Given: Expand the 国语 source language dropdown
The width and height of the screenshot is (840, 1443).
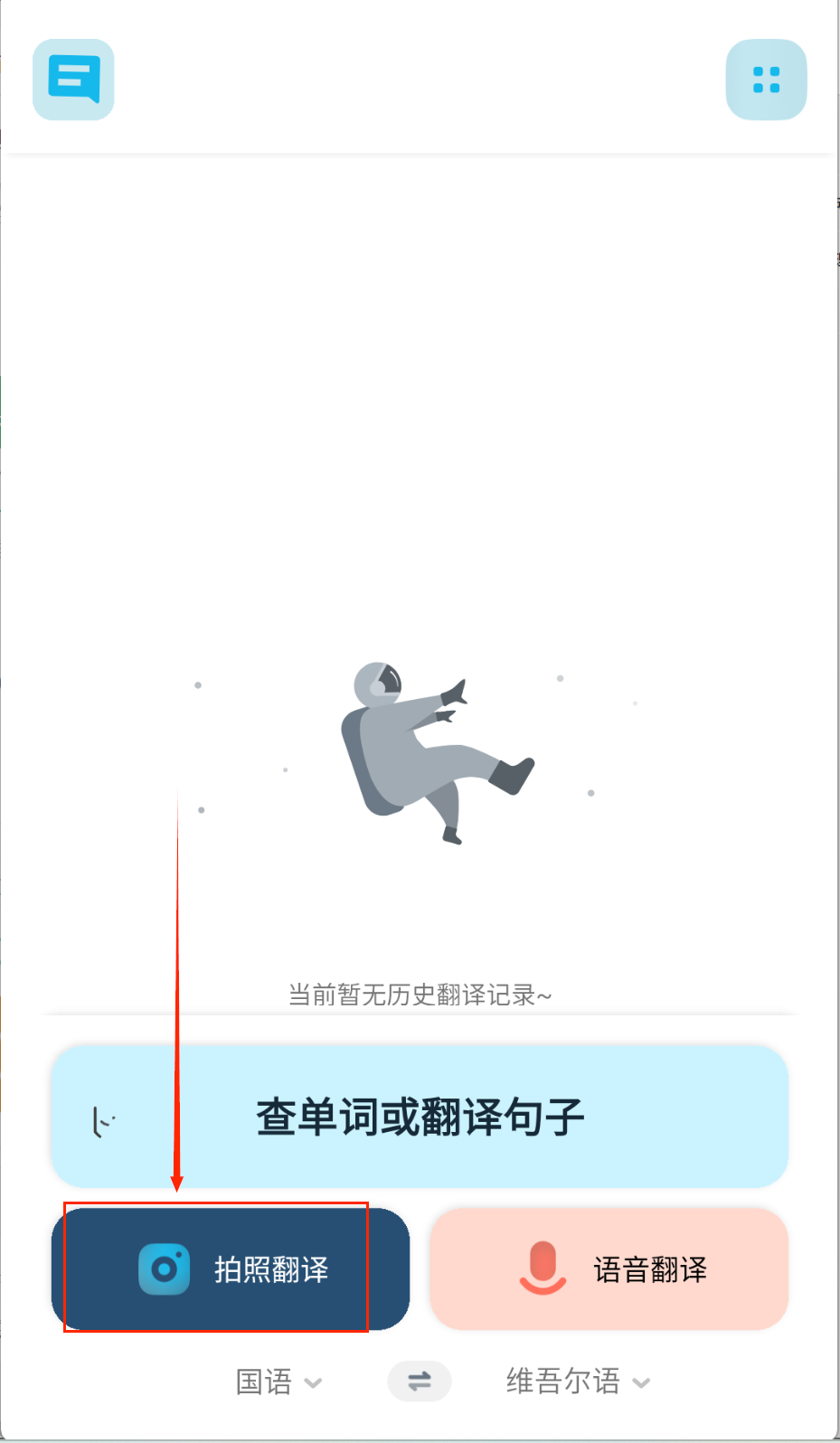Looking at the screenshot, I should click(278, 1382).
